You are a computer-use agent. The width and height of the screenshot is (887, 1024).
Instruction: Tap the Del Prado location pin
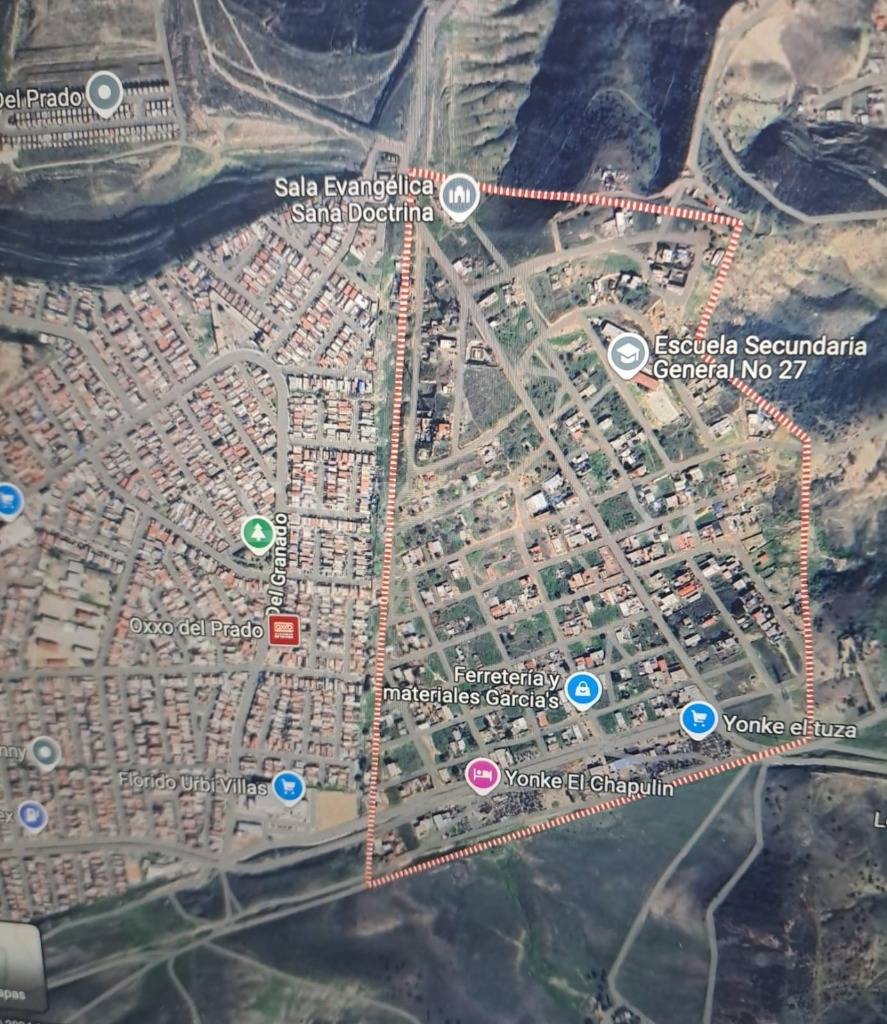103,93
